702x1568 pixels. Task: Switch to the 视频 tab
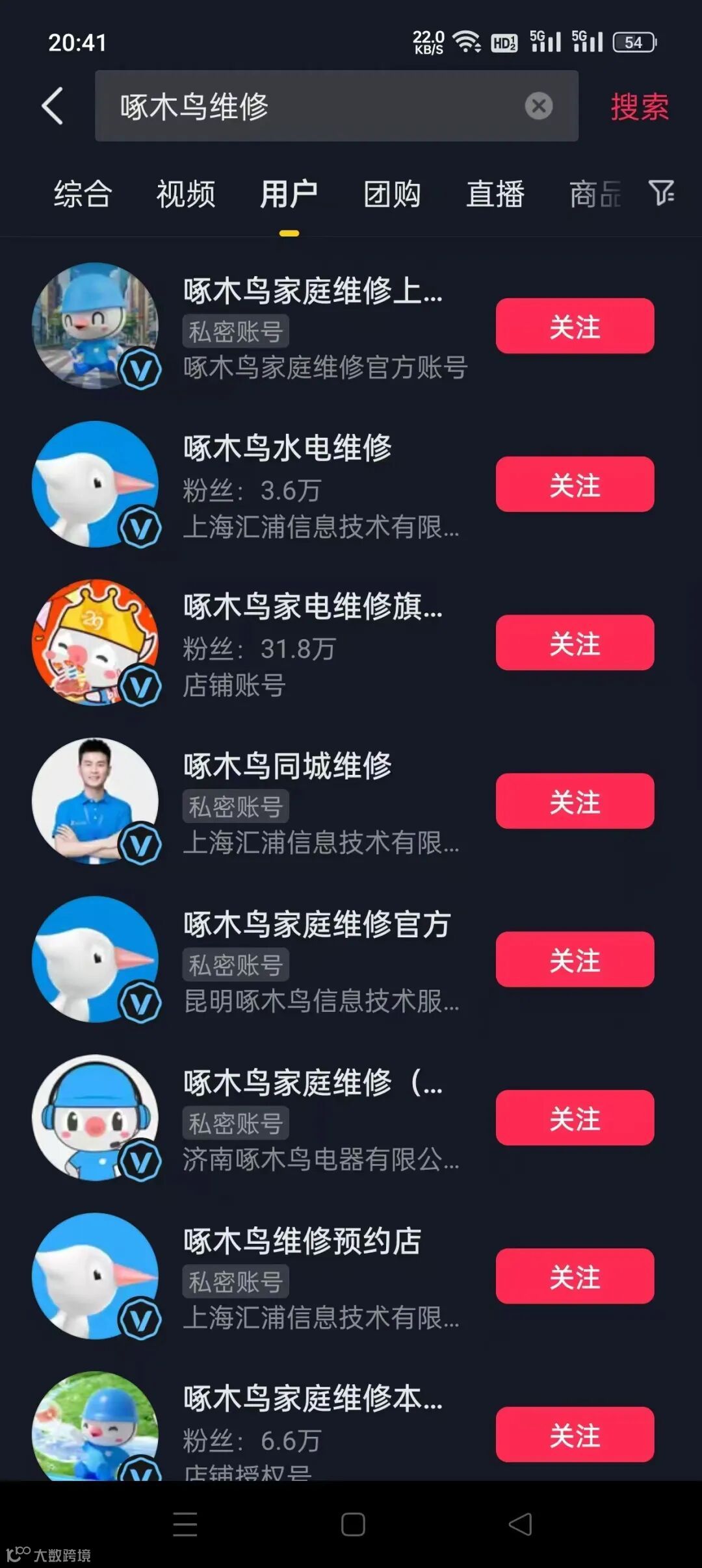click(185, 194)
